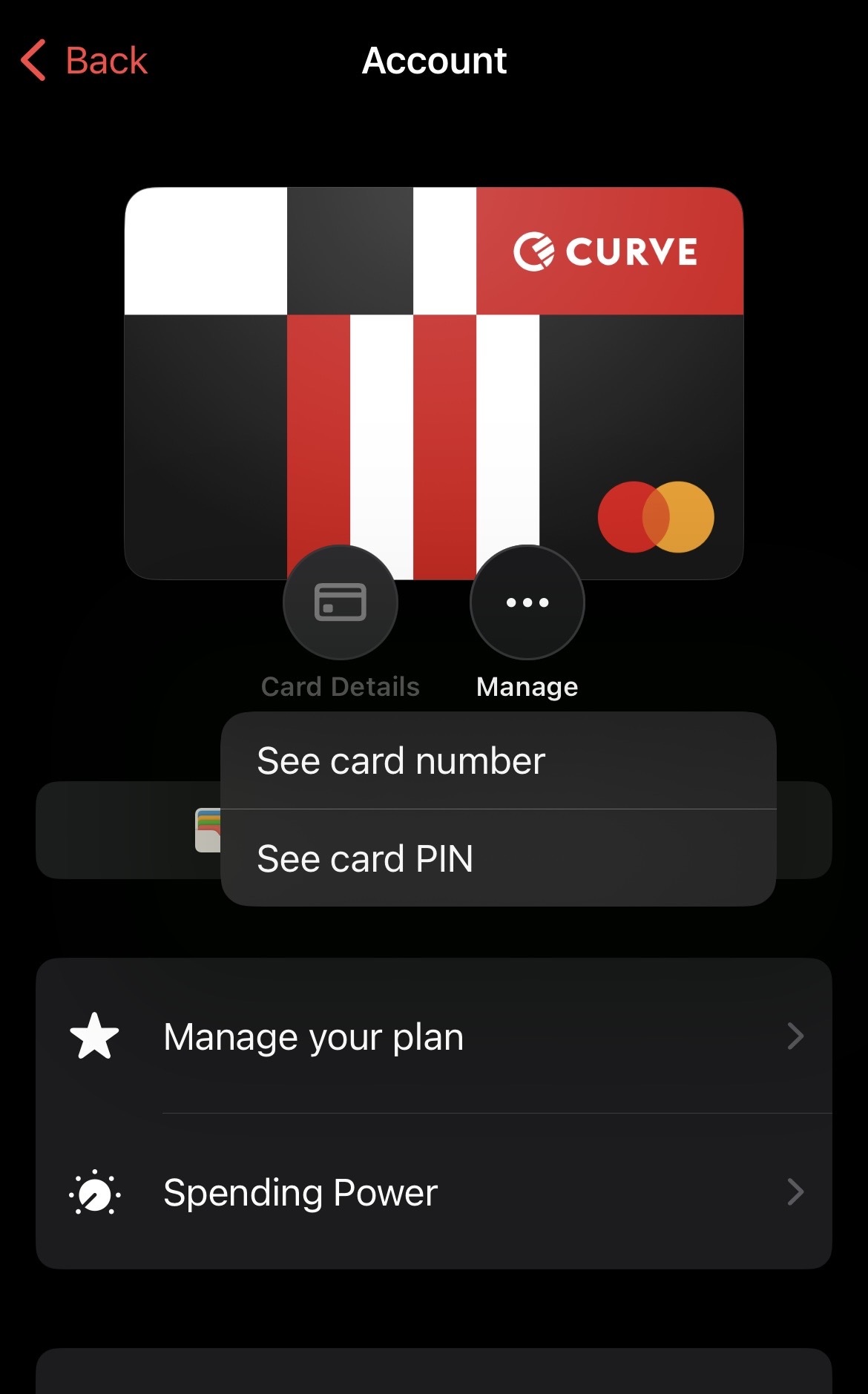Open Card Details using the card icon
The image size is (868, 1394).
point(341,604)
